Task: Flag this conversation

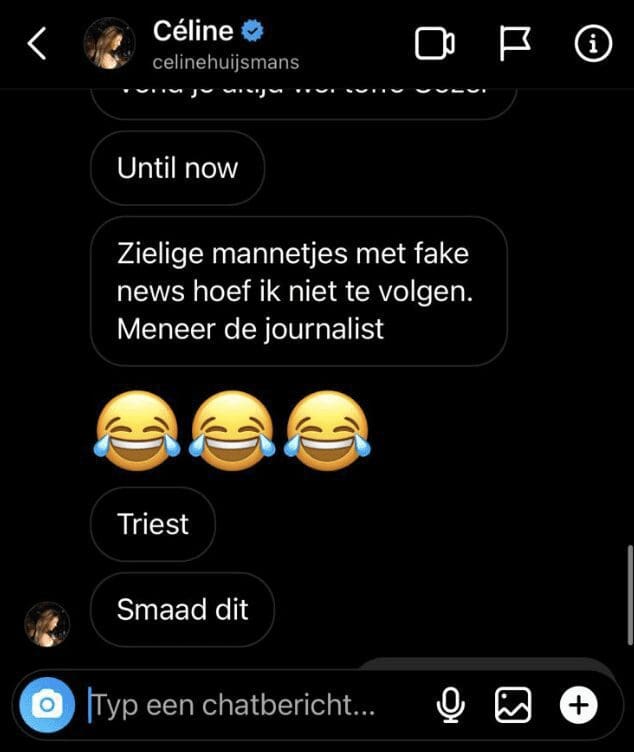Action: (515, 44)
